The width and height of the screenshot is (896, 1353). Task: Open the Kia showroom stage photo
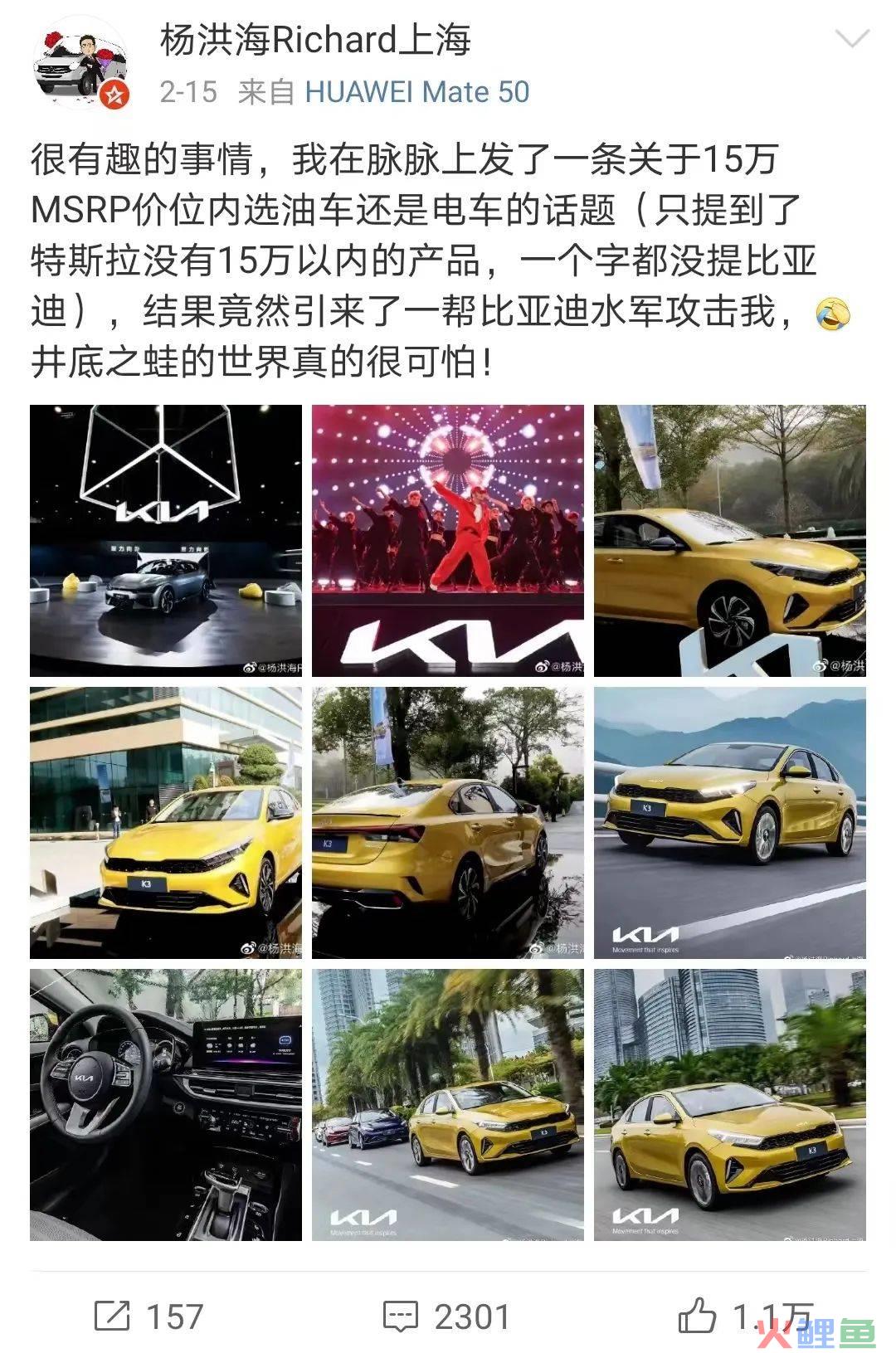(x=166, y=541)
